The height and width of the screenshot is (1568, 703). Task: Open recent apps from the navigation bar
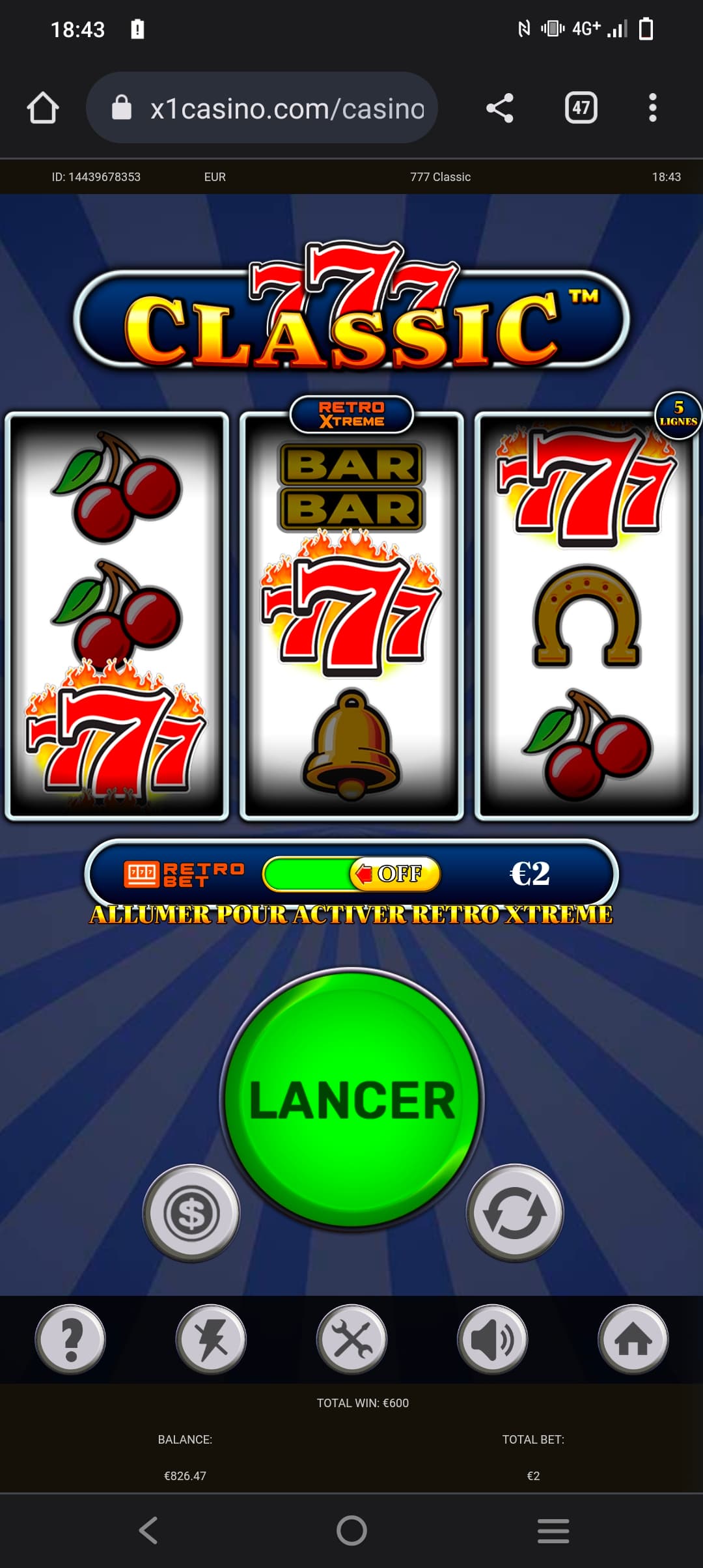[x=553, y=1530]
